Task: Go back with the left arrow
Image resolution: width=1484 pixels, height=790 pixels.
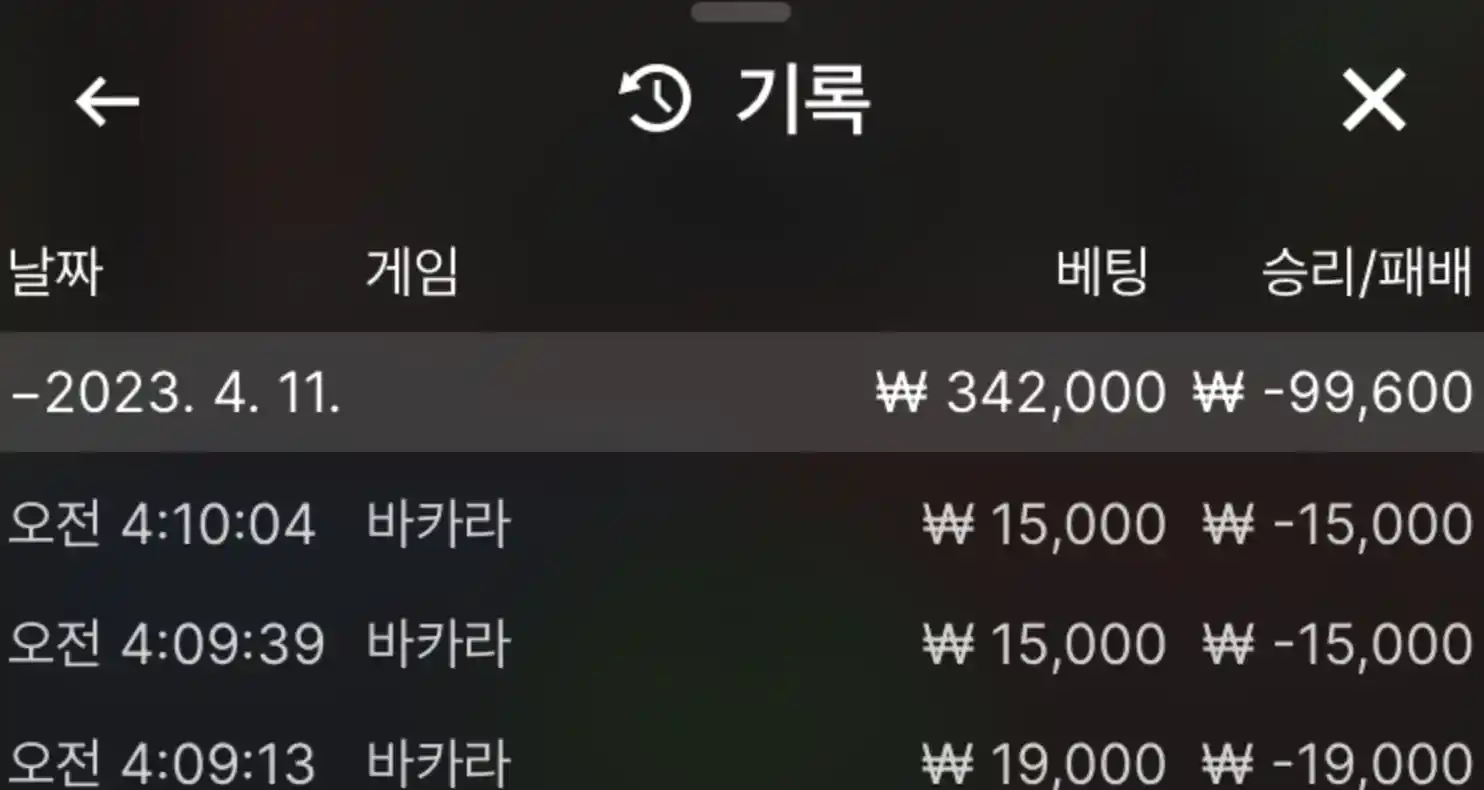Action: 107,101
